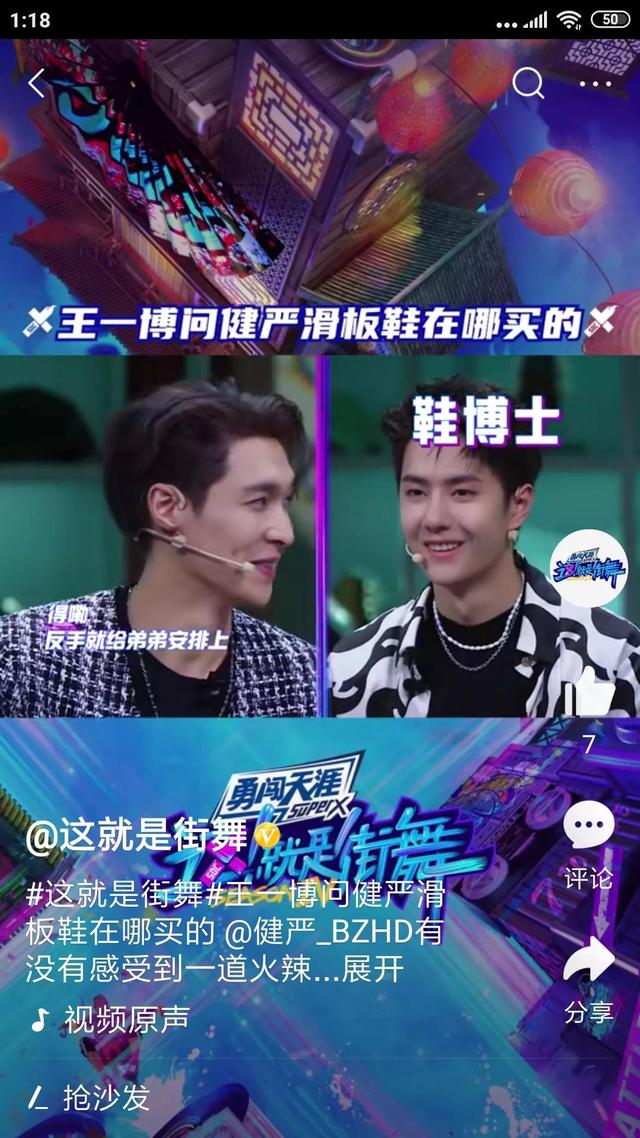640x1138 pixels.
Task: Open the three-dot overflow menu
Action: pos(596,84)
